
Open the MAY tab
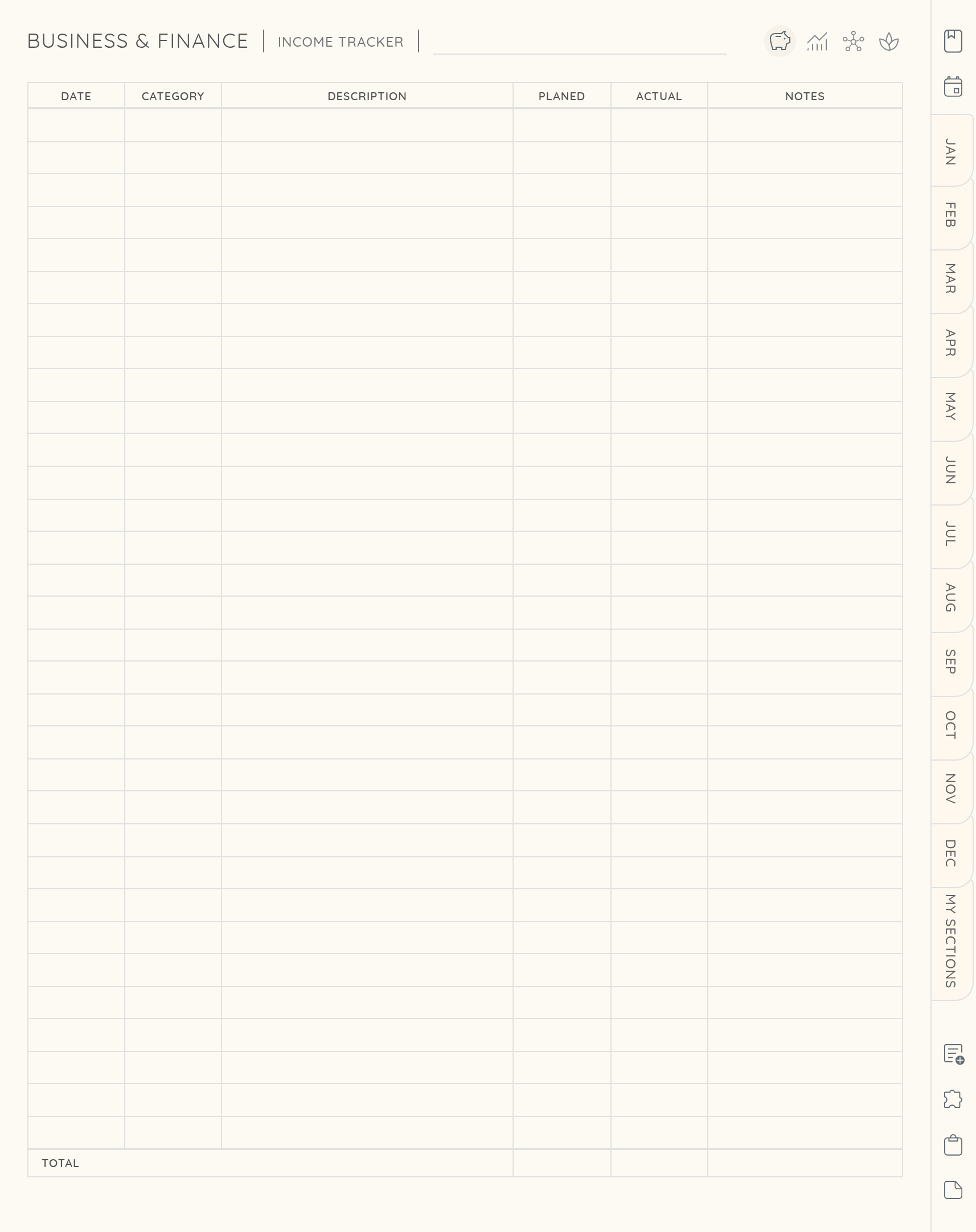950,406
